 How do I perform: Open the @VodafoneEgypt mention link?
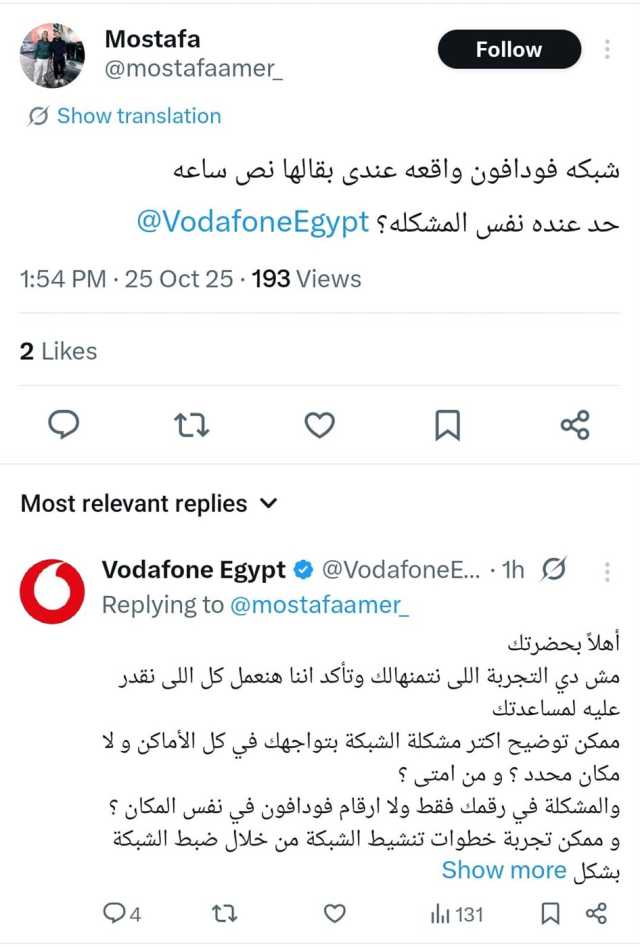click(x=253, y=222)
